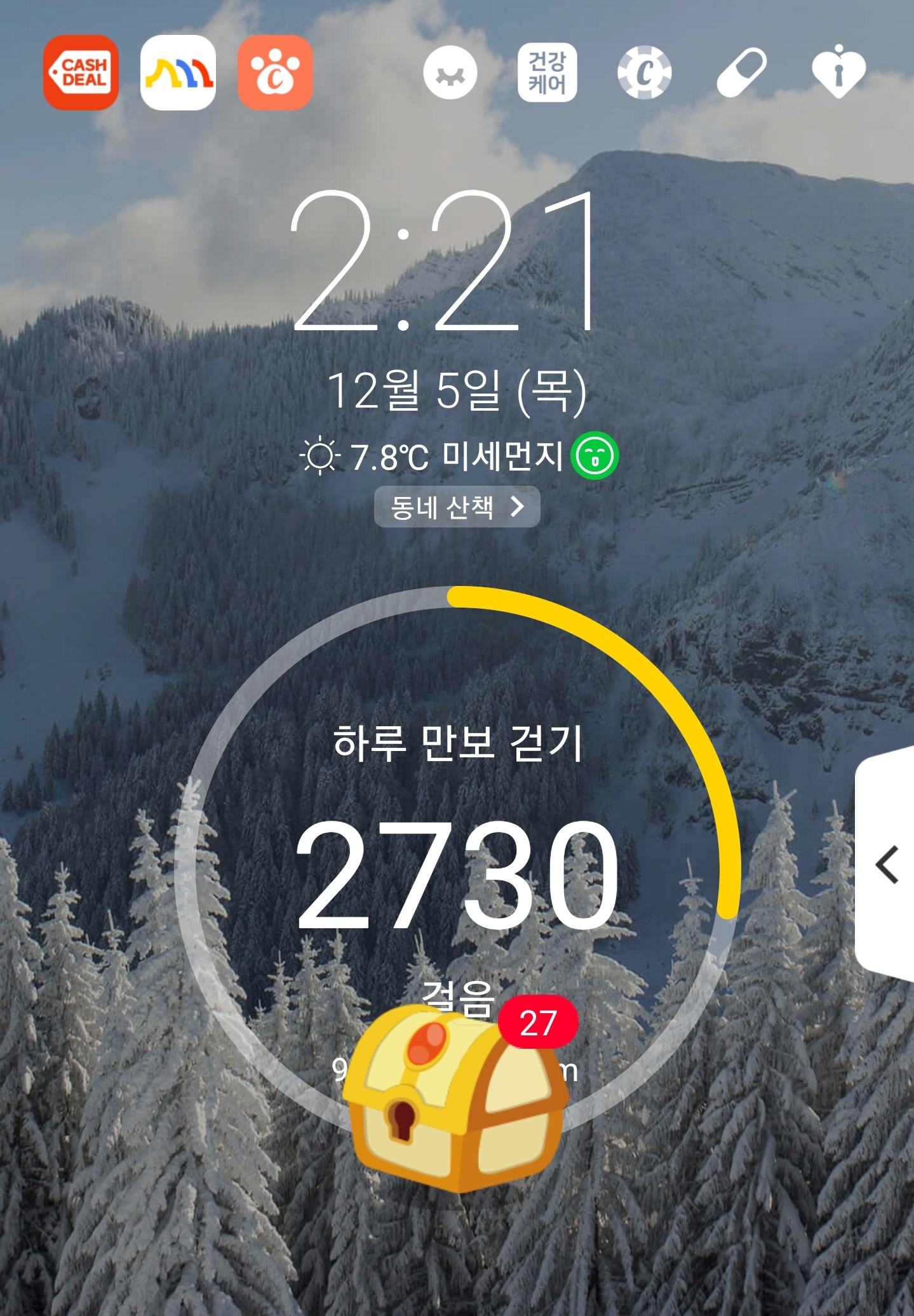The image size is (914, 1316).
Task: Check the weather and fine dust details
Action: pyautogui.click(x=457, y=456)
